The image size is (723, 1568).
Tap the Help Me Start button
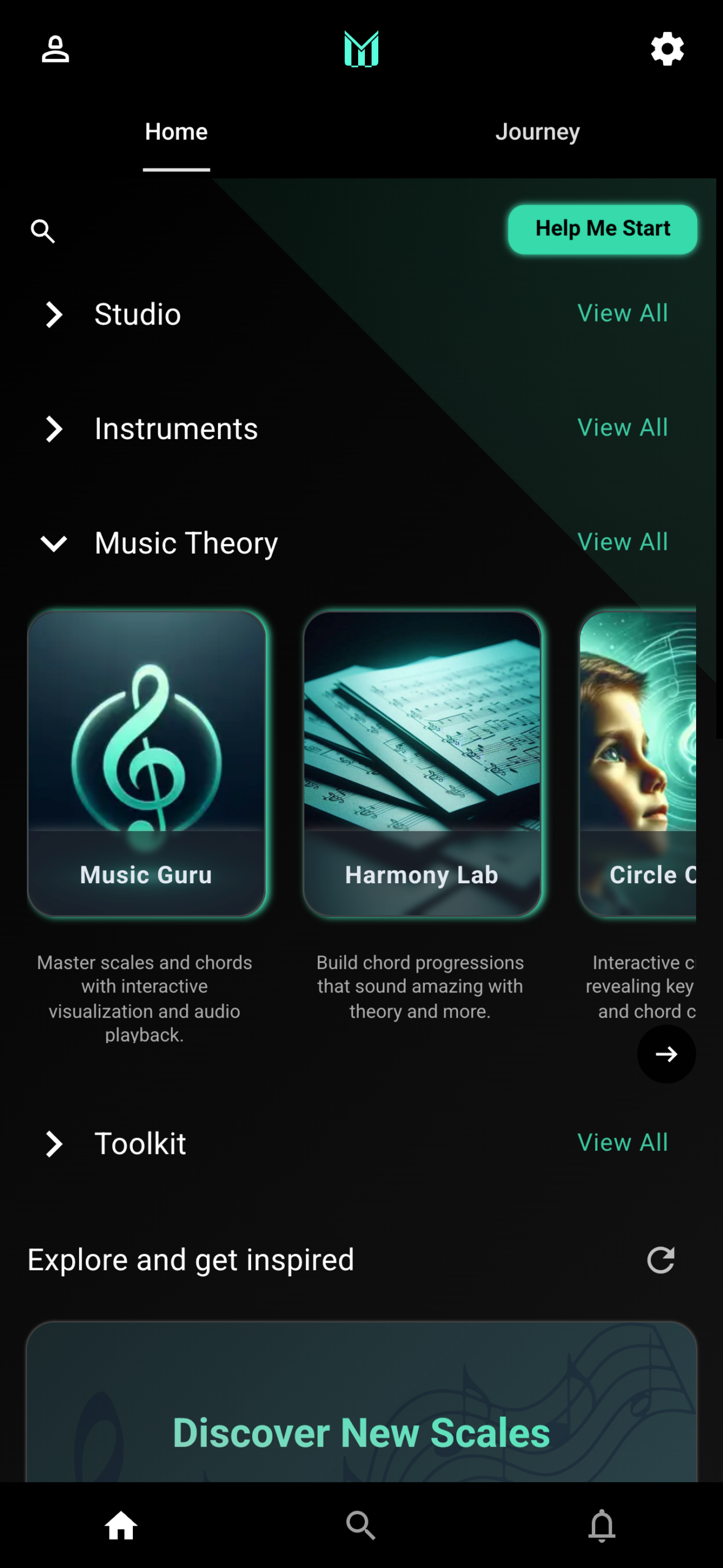[602, 229]
